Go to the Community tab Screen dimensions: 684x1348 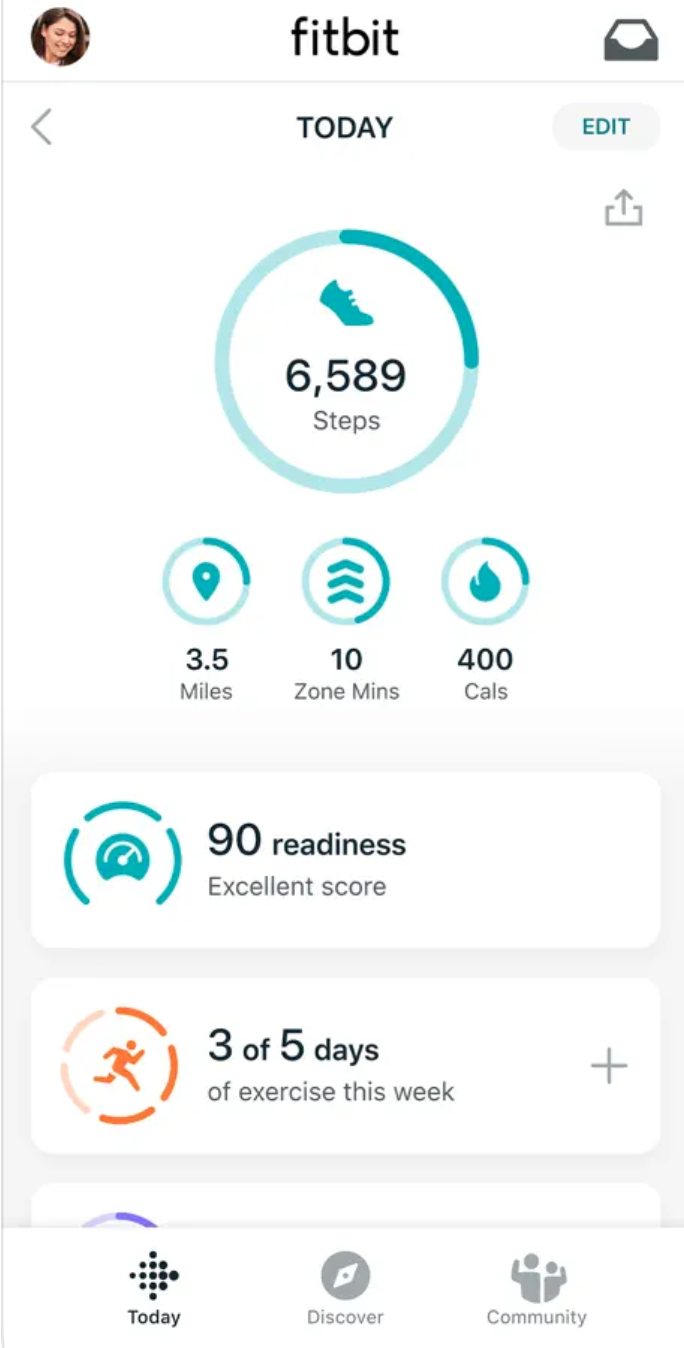(x=537, y=1287)
